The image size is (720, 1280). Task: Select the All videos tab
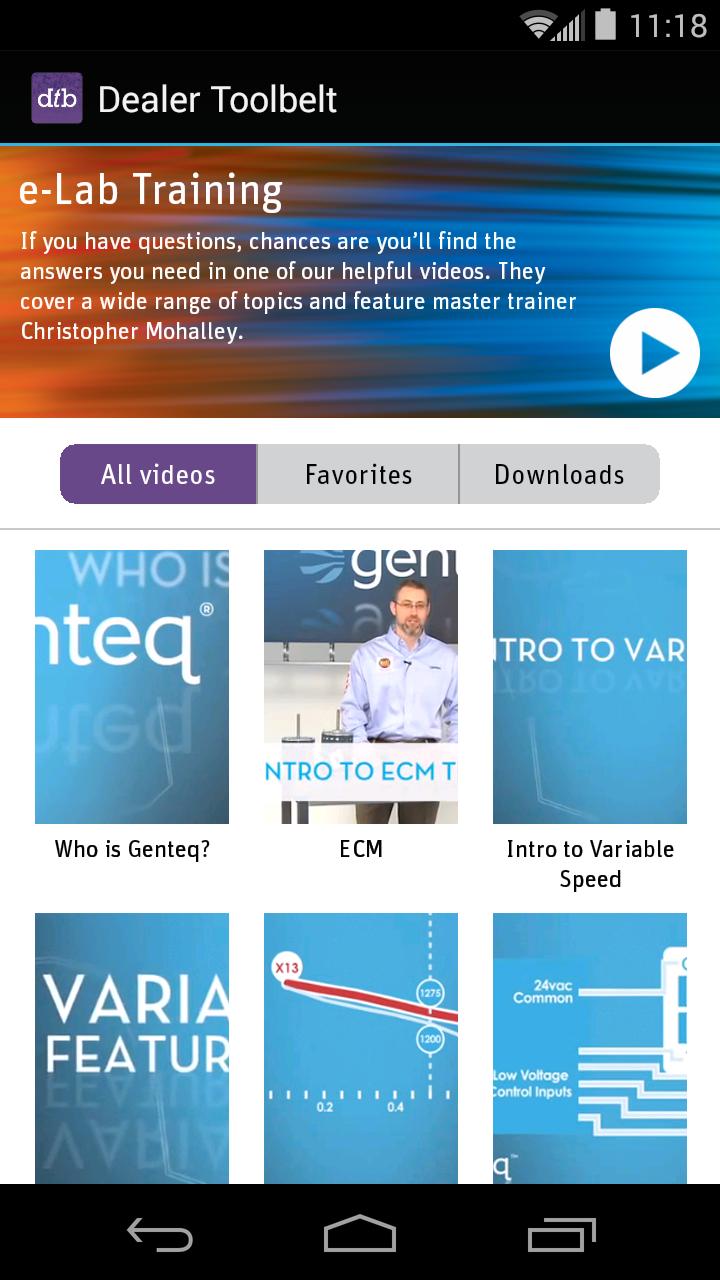pyautogui.click(x=158, y=474)
